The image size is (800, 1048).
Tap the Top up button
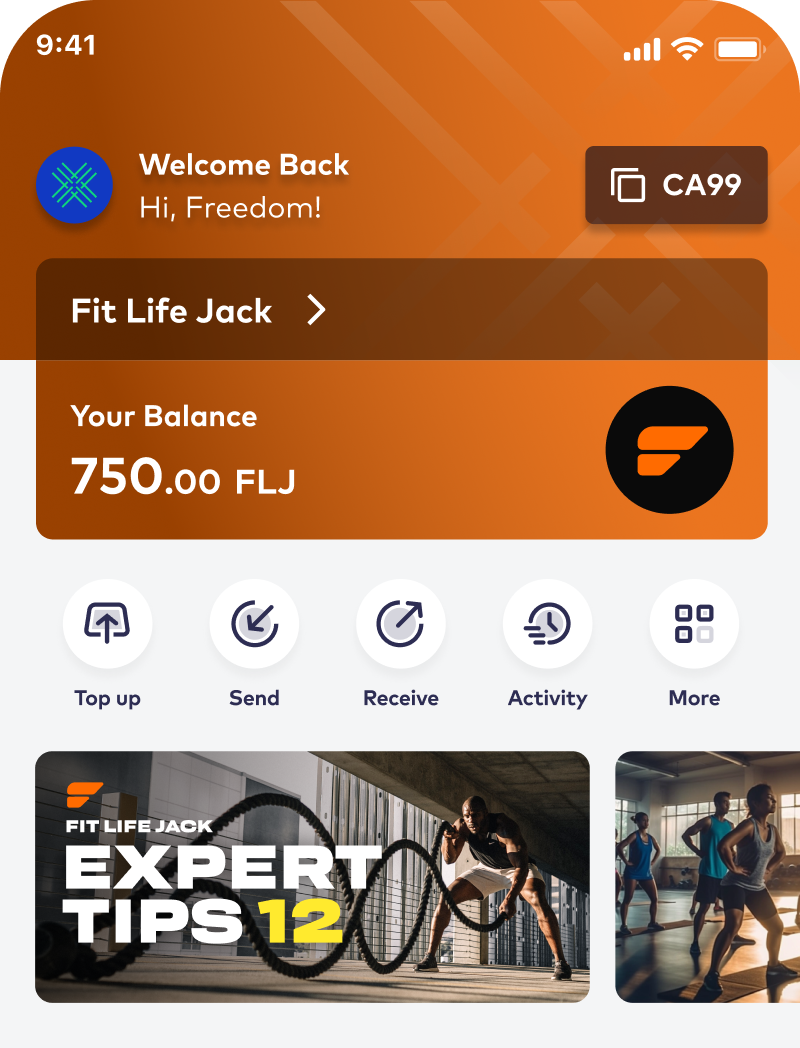click(x=107, y=624)
